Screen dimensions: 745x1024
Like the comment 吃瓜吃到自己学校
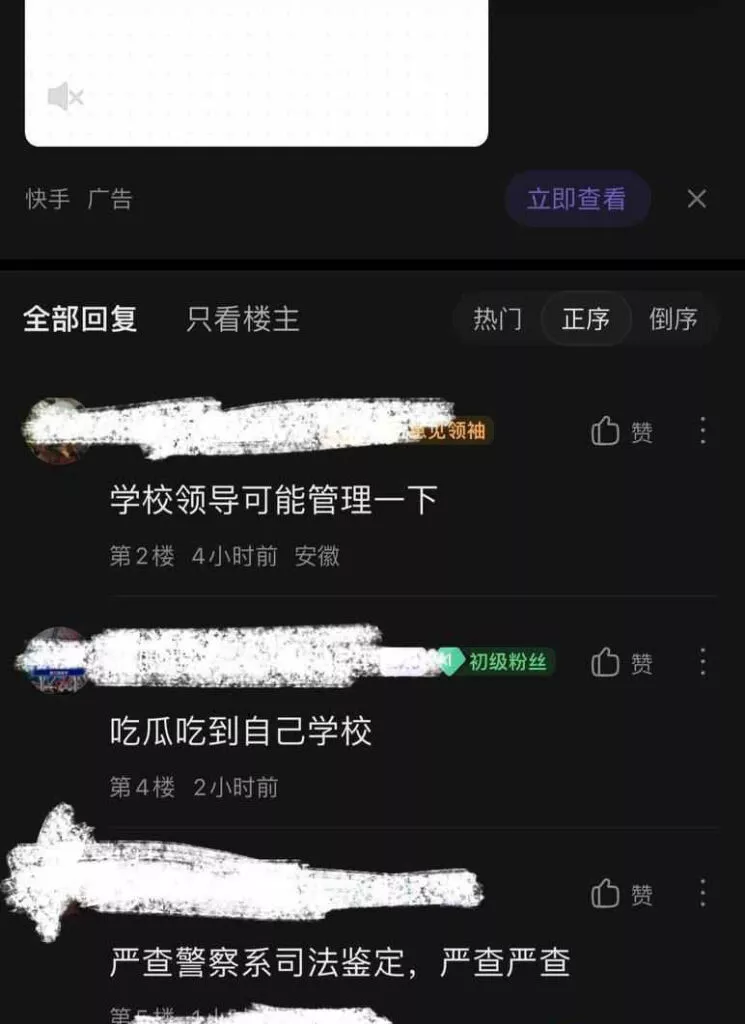point(621,662)
